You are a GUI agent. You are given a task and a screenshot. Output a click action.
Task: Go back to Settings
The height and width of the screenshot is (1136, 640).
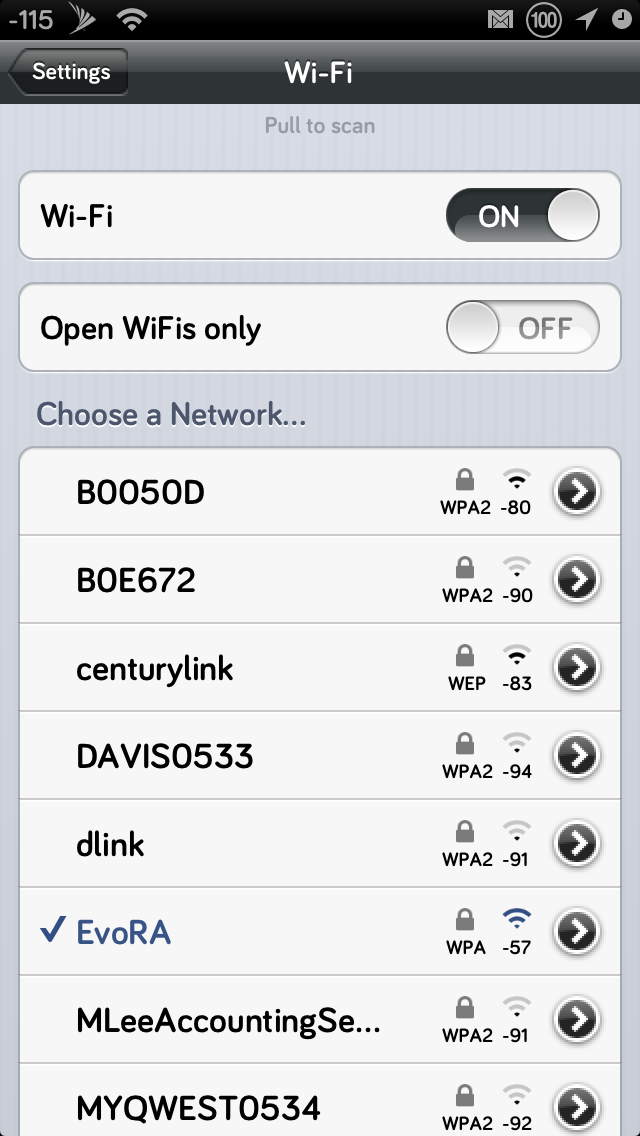coord(69,72)
